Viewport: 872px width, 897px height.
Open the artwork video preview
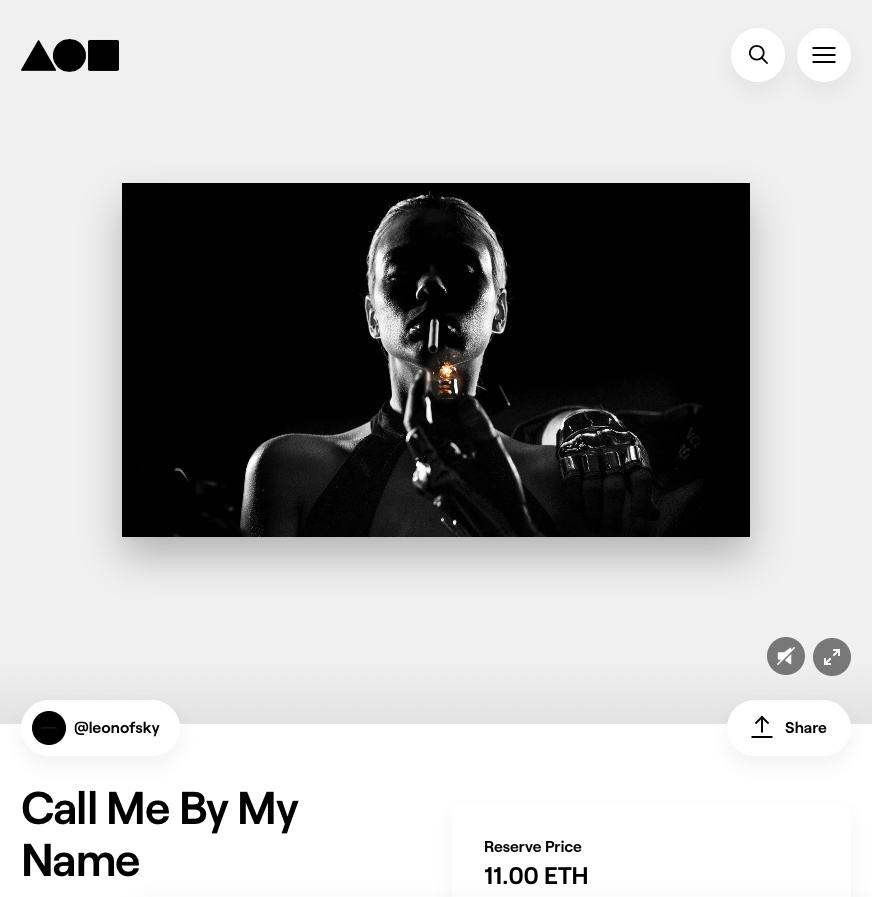[x=436, y=360]
